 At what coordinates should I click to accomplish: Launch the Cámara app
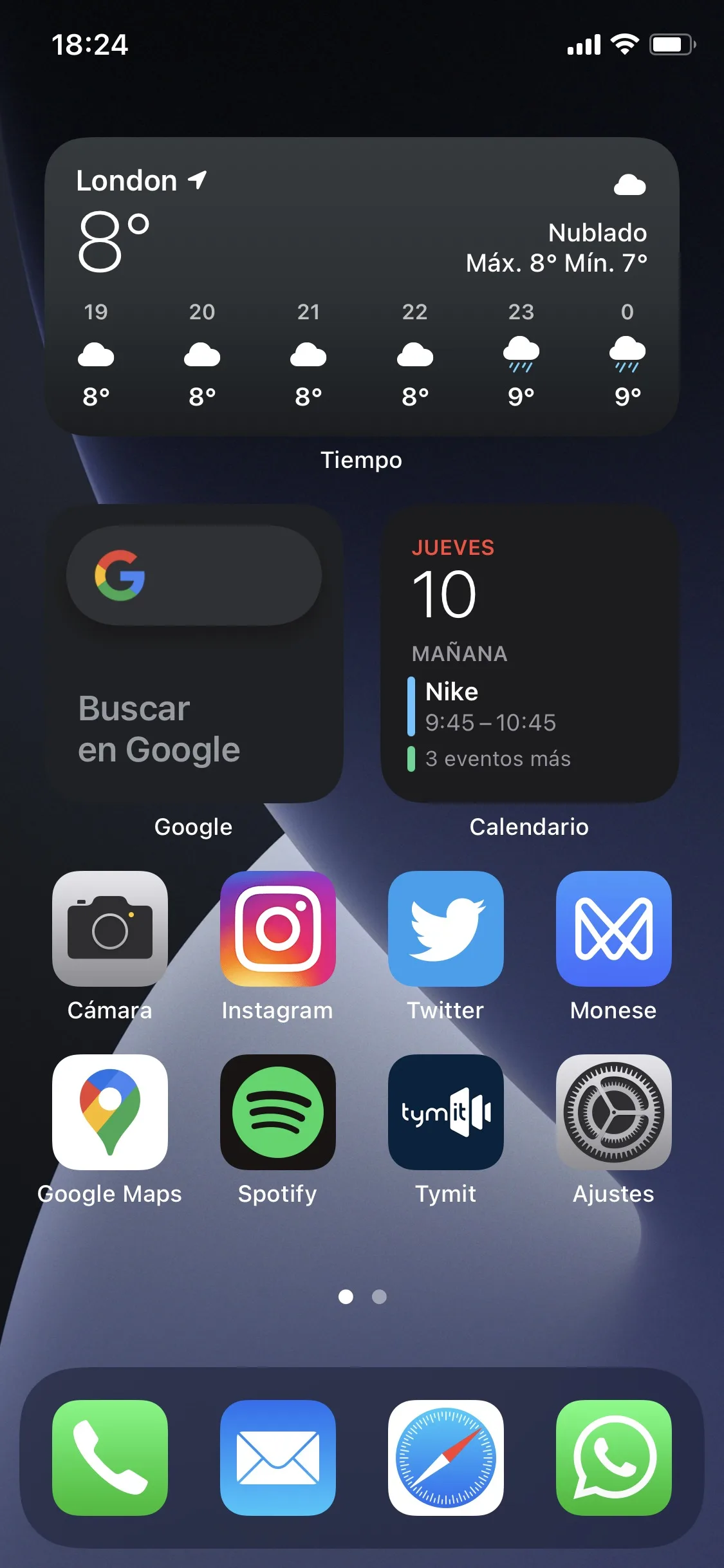click(110, 928)
